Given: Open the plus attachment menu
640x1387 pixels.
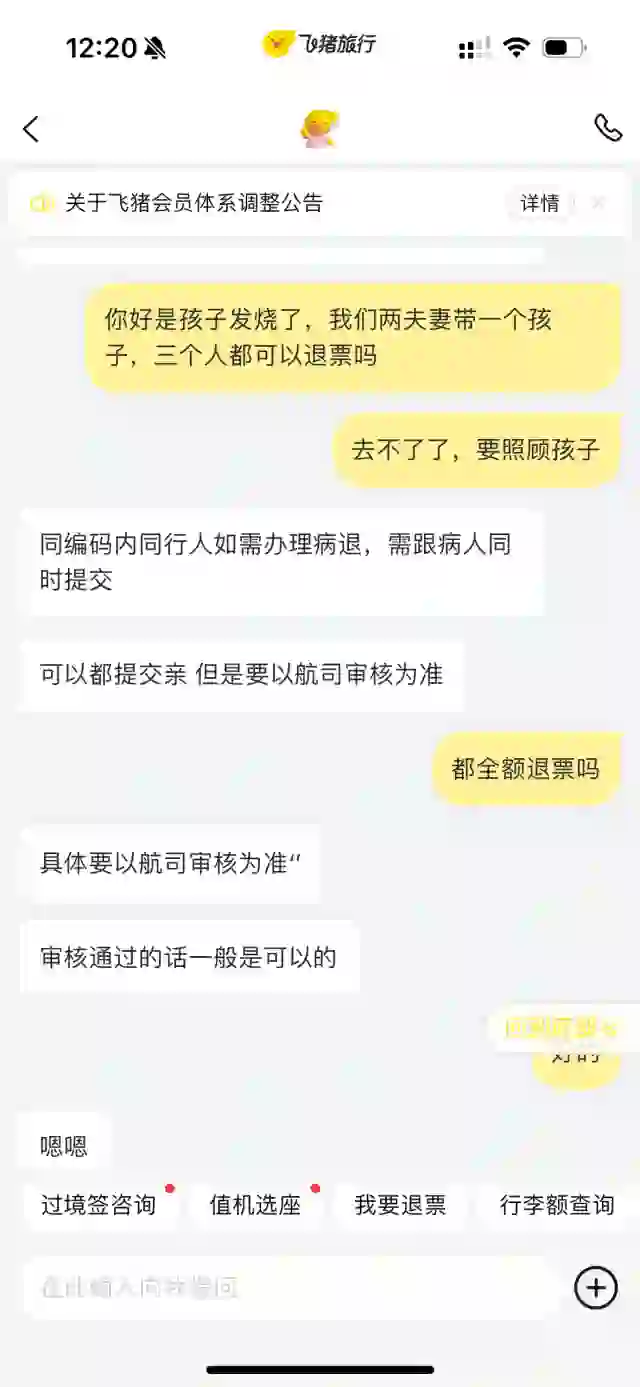Looking at the screenshot, I should 595,1287.
